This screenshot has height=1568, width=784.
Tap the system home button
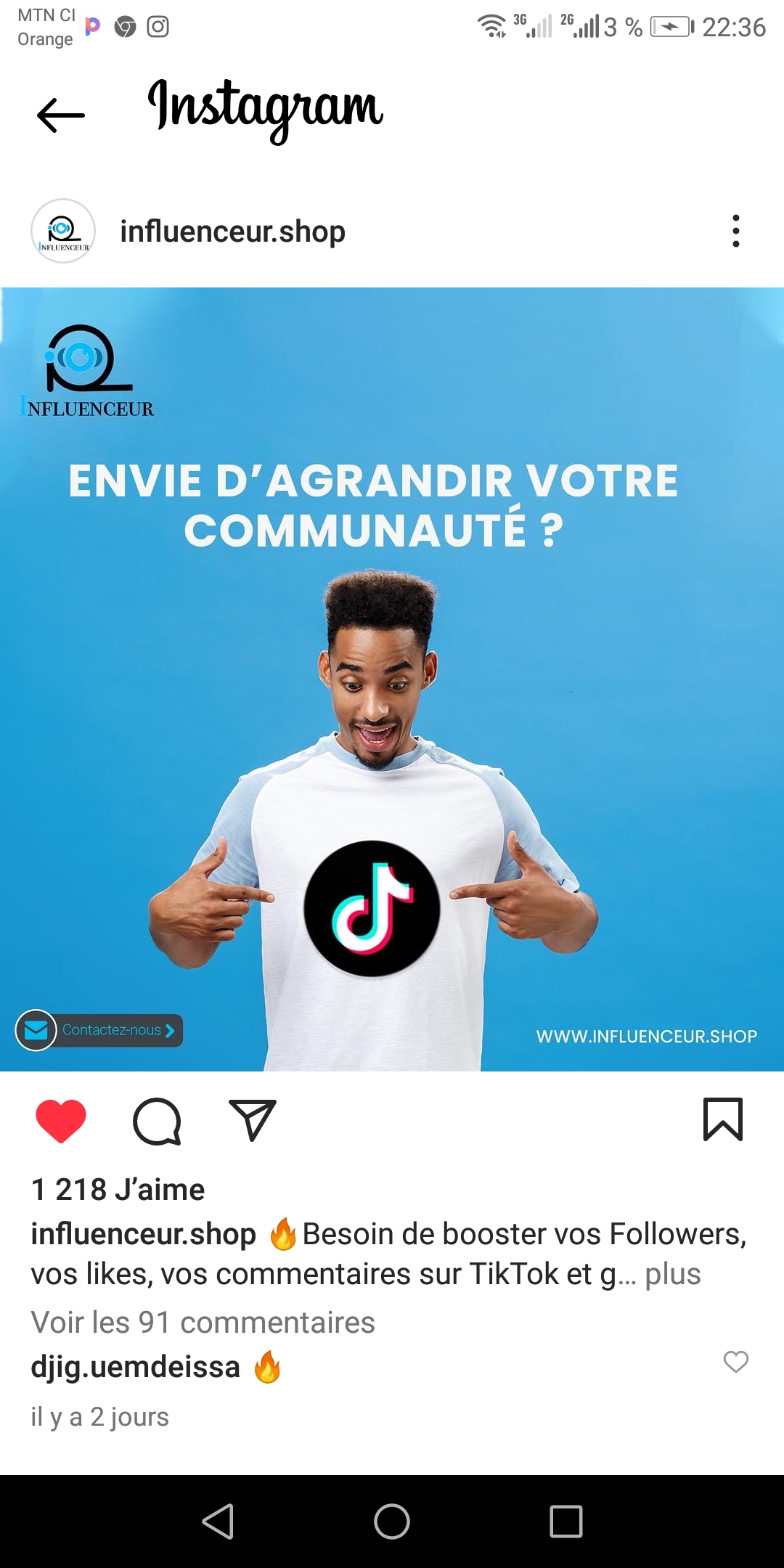pyautogui.click(x=392, y=1521)
